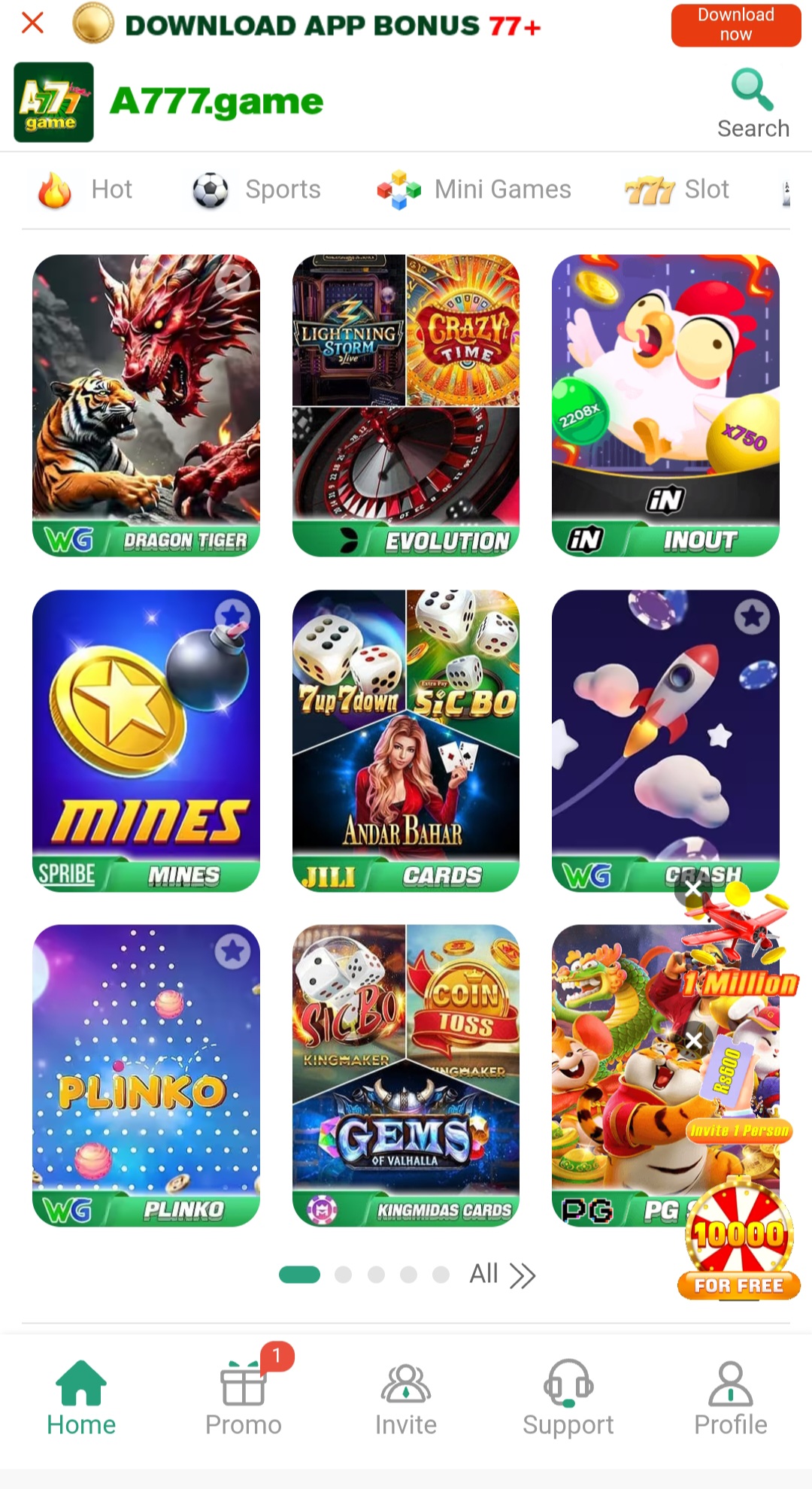Open the JILI Cards tile
This screenshot has width=812, height=1489.
(406, 741)
